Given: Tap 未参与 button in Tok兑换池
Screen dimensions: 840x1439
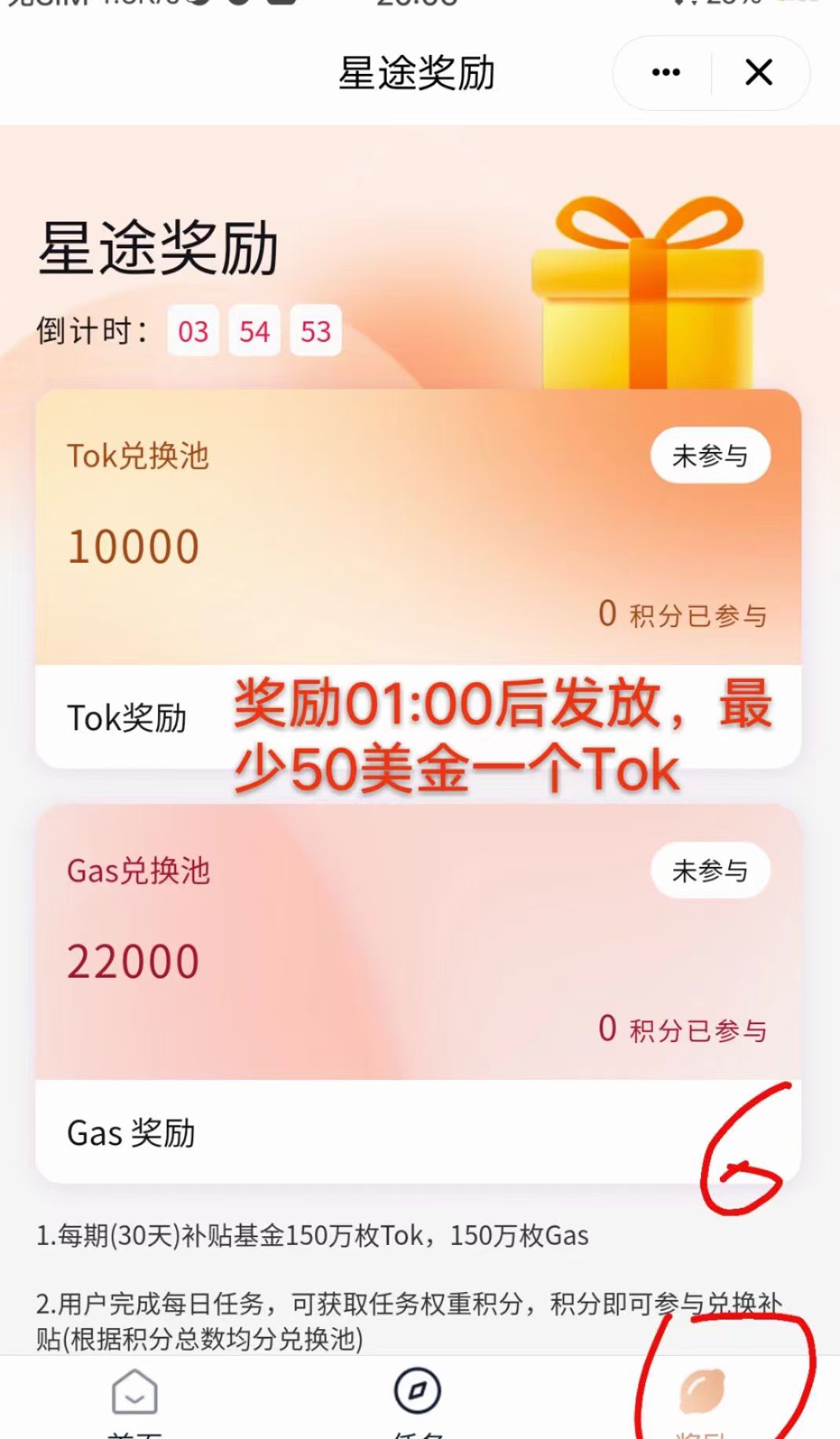Looking at the screenshot, I should (710, 456).
